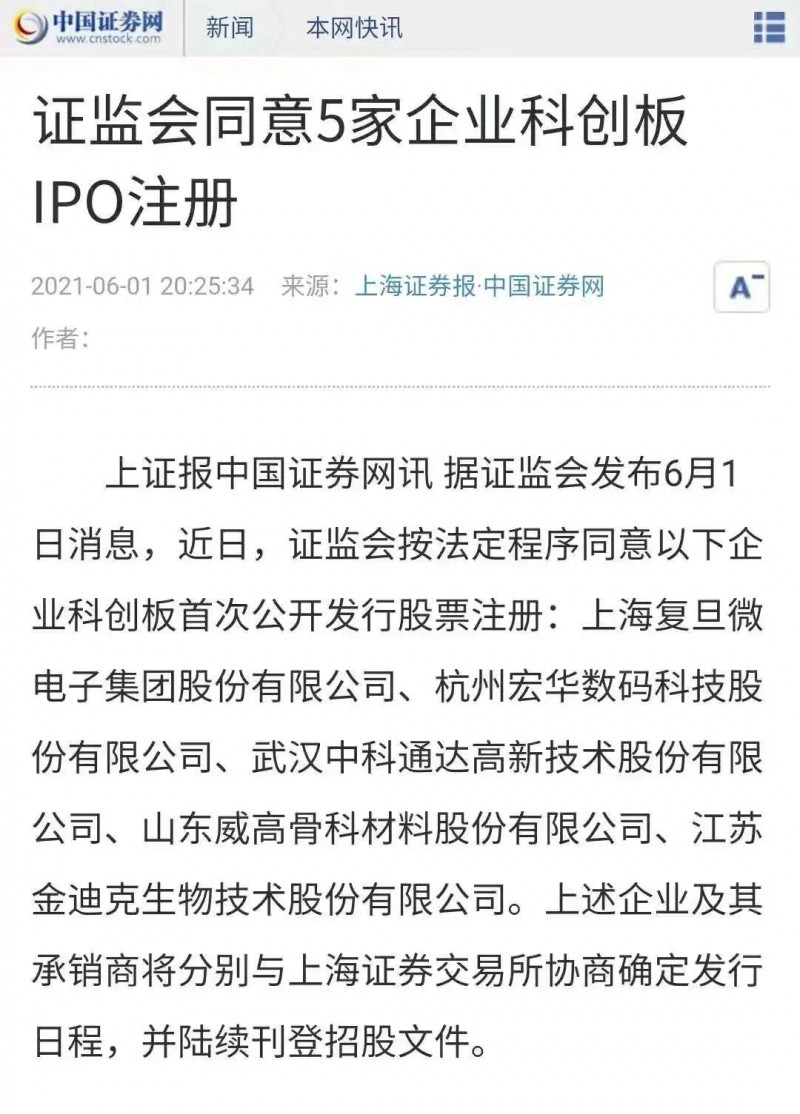Go to the 新闻 section
This screenshot has height=1114, width=800.
coord(230,27)
